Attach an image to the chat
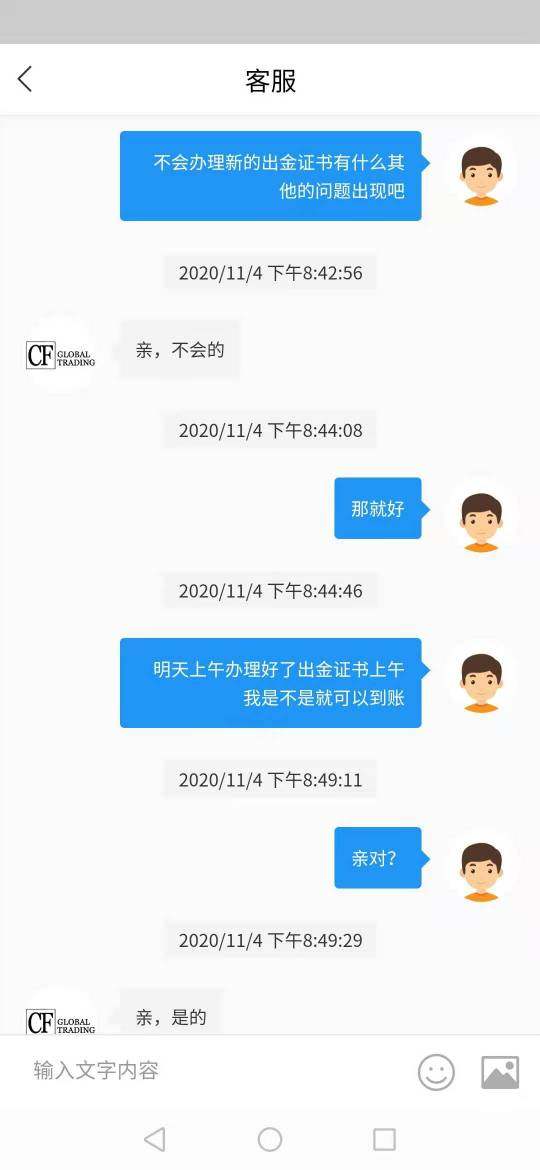 500,1072
